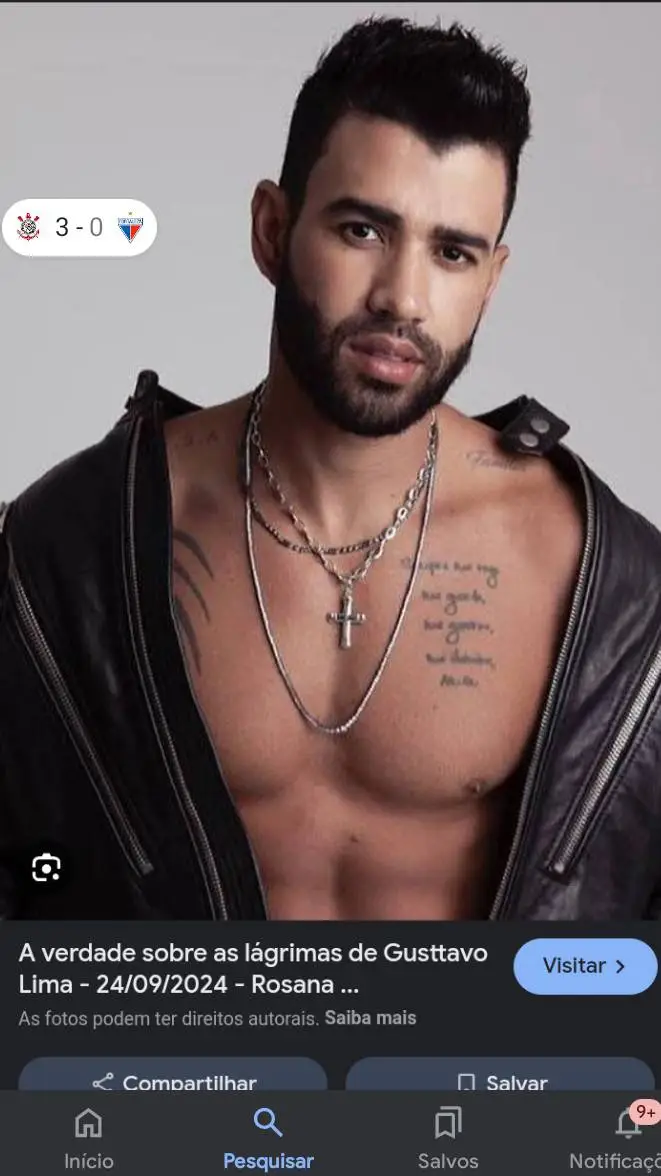Open the Salvos tab

pyautogui.click(x=448, y=1138)
